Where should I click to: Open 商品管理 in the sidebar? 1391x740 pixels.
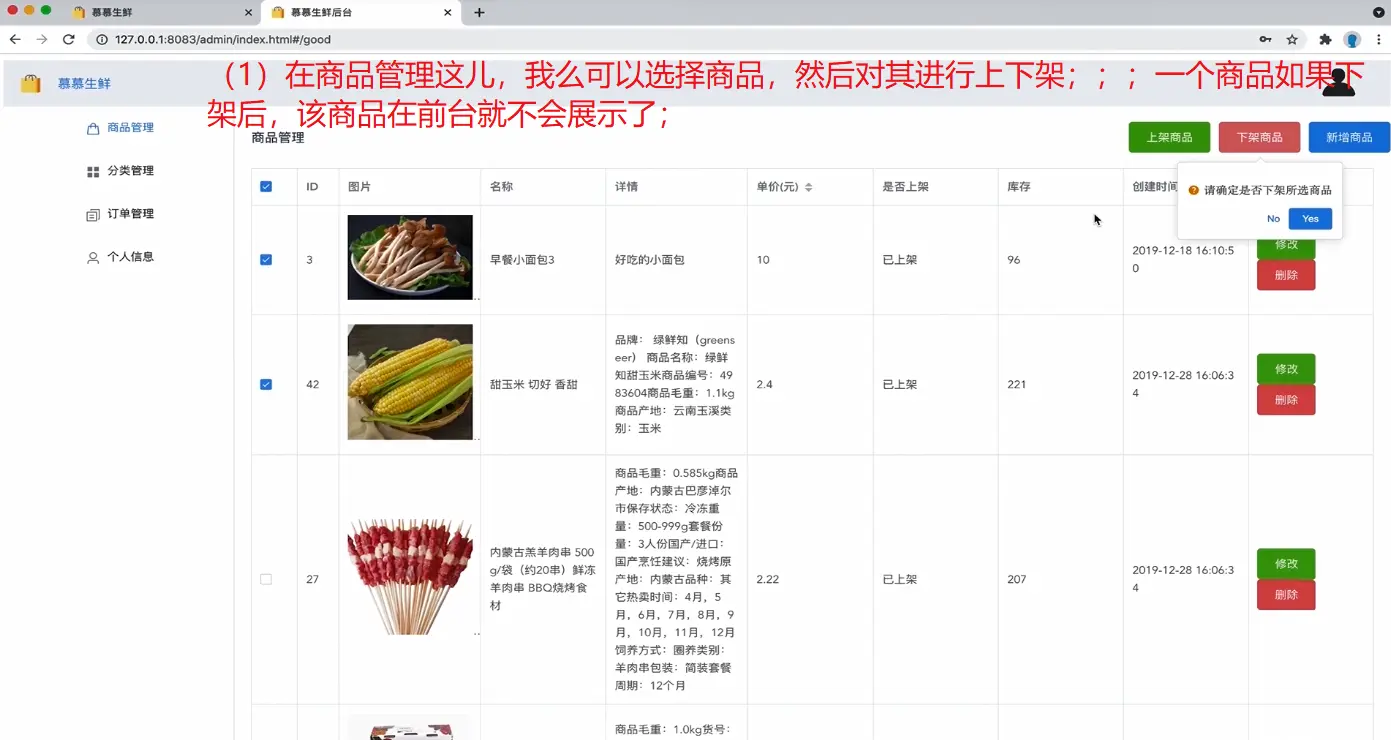[x=130, y=128]
